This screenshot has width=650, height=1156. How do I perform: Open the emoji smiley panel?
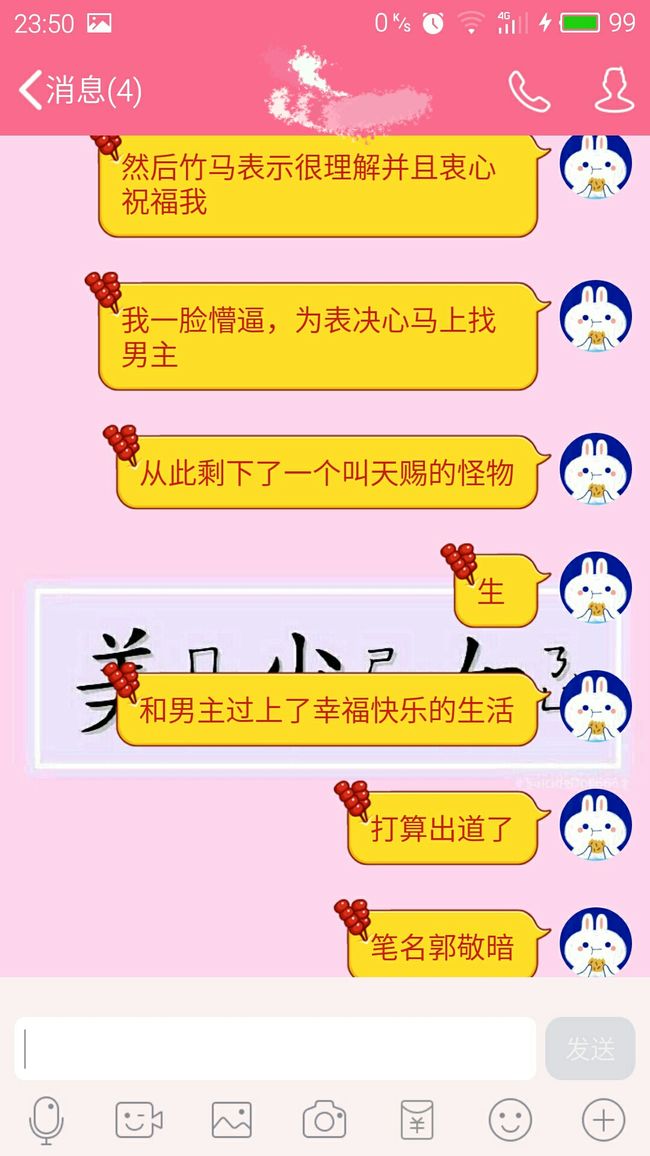510,1120
